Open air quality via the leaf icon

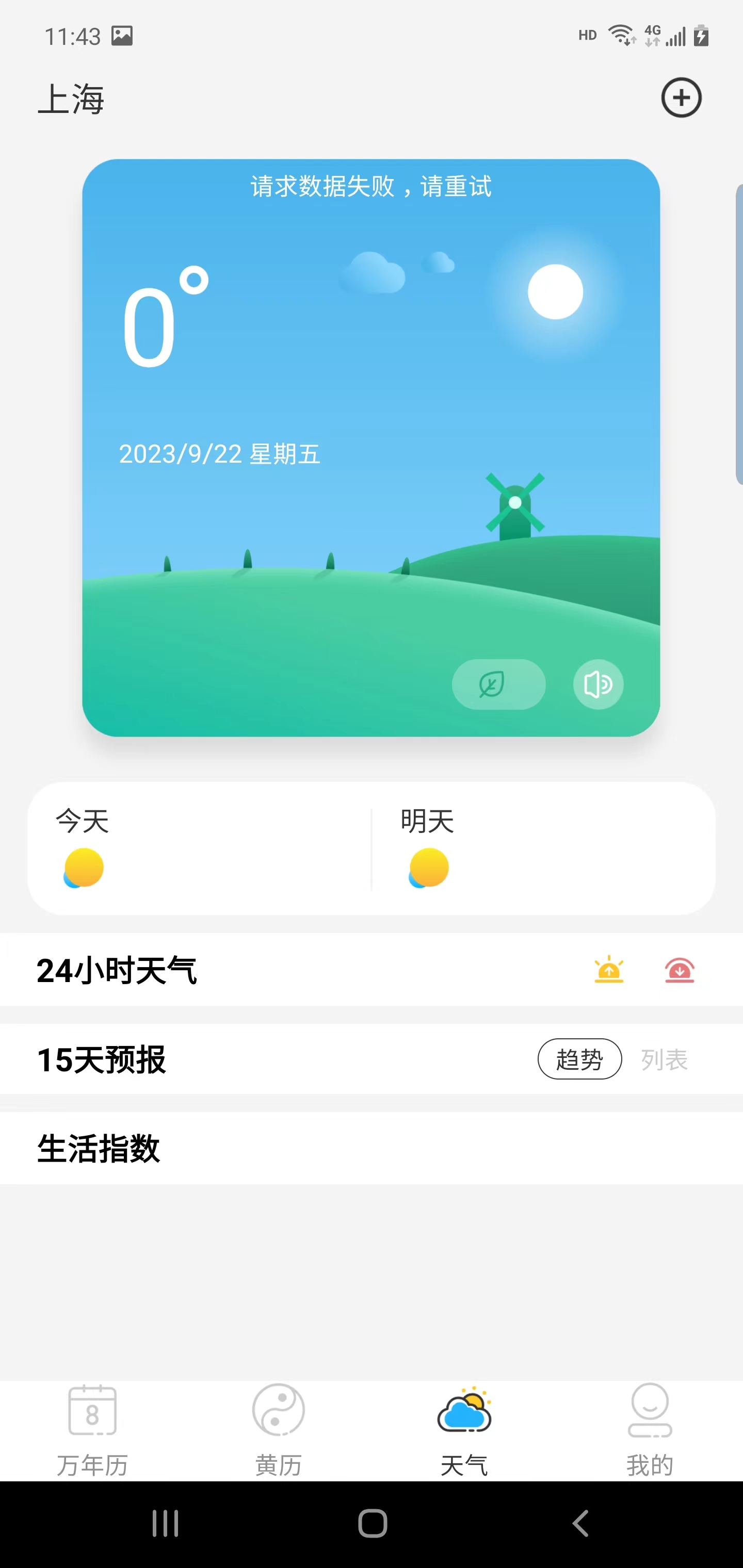click(x=498, y=684)
